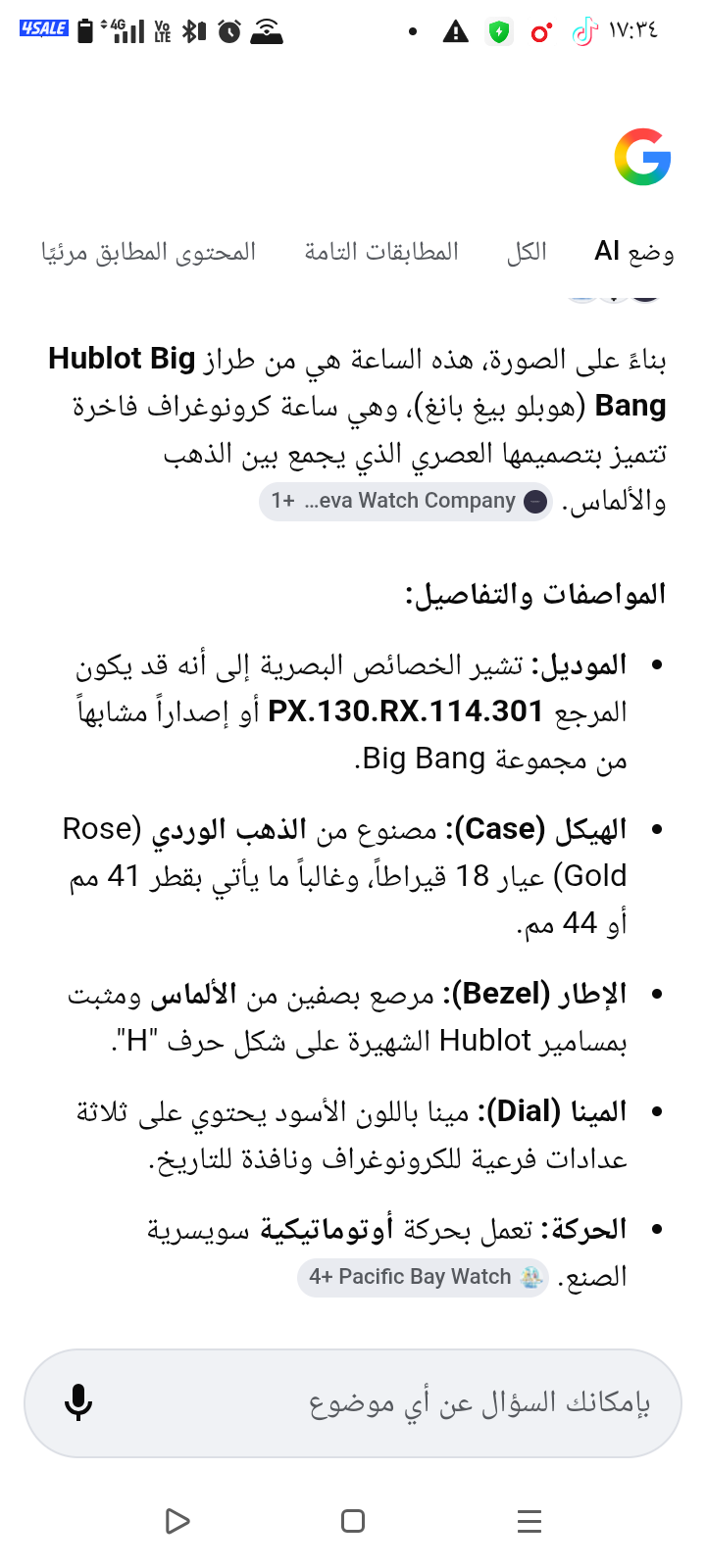Tap the green shield status icon
This screenshot has width=706, height=1568.
[499, 31]
